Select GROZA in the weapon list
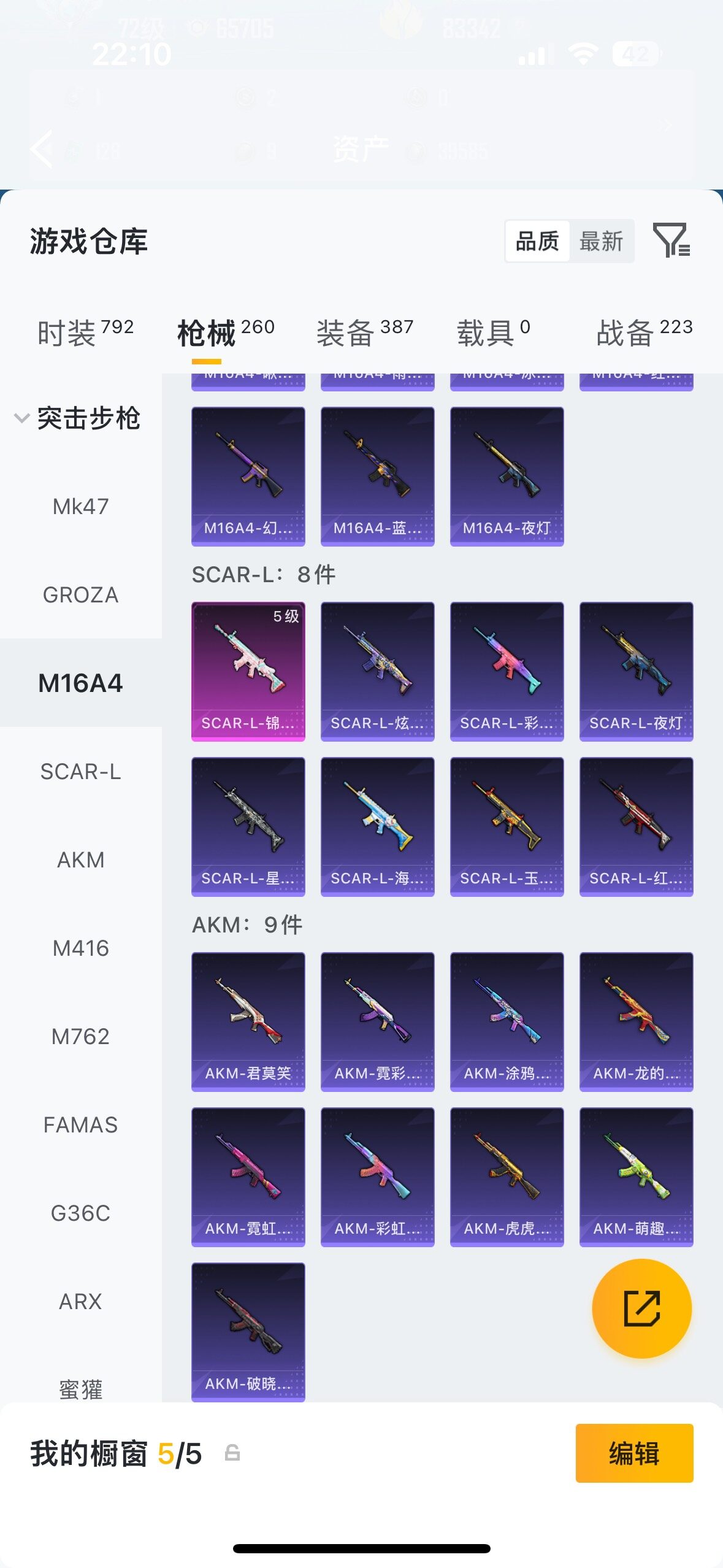 [x=81, y=594]
